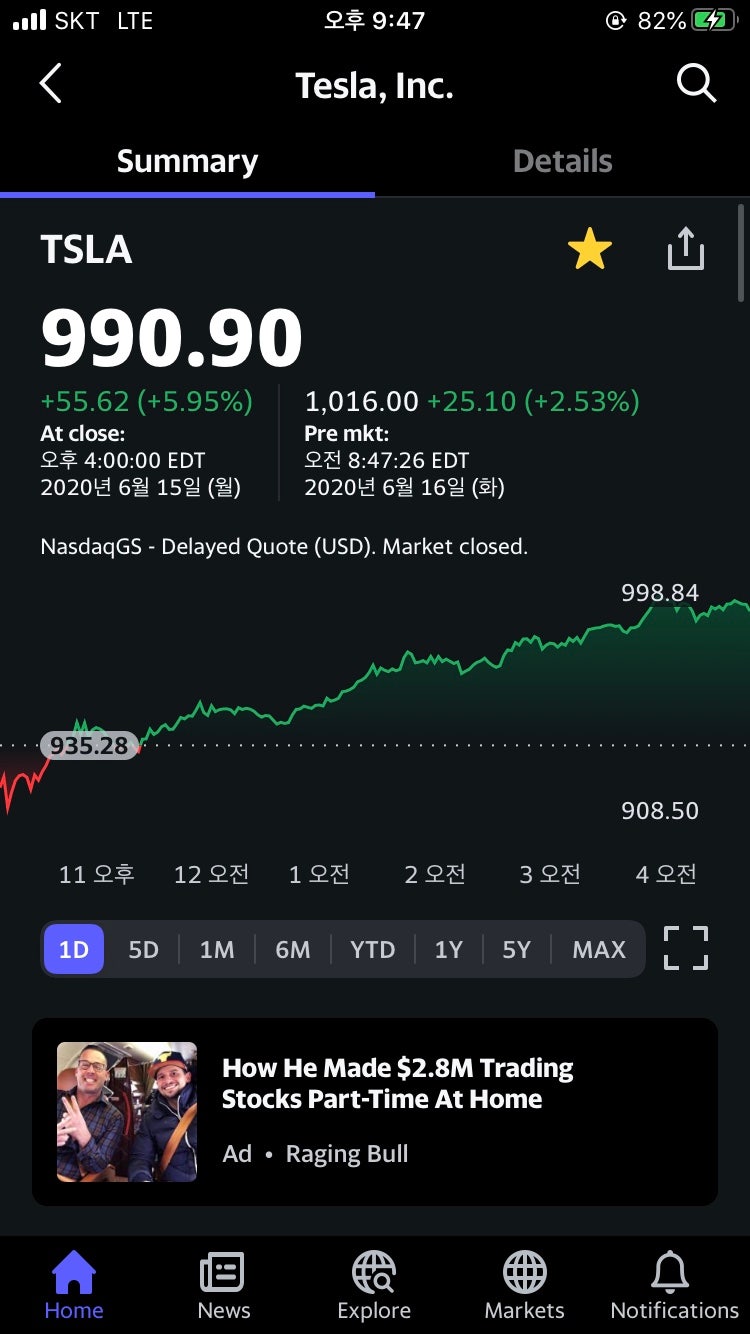Select the Summary tab
This screenshot has width=750, height=1334.
pos(187,161)
